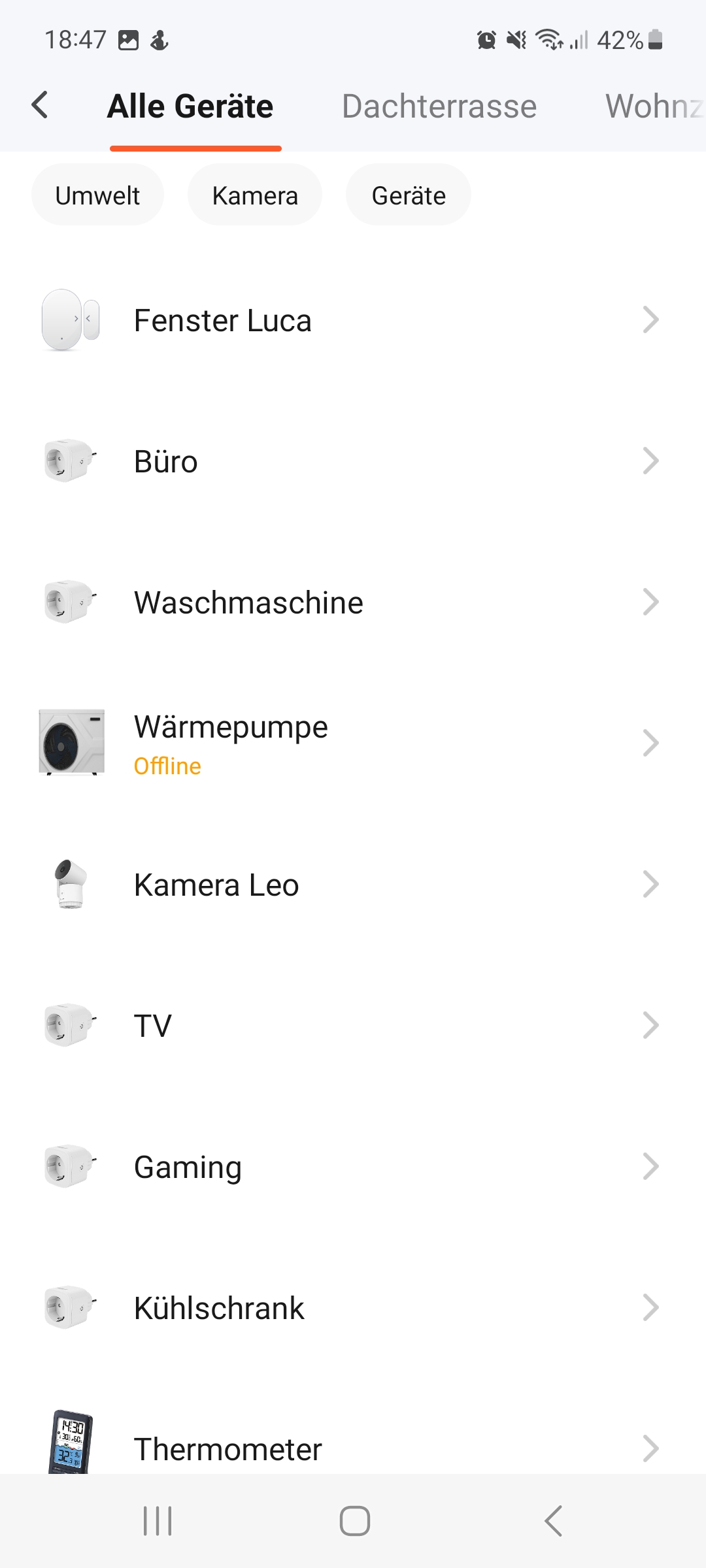Image resolution: width=706 pixels, height=1568 pixels.
Task: Open the offline Wärmepumpe device
Action: tap(353, 743)
